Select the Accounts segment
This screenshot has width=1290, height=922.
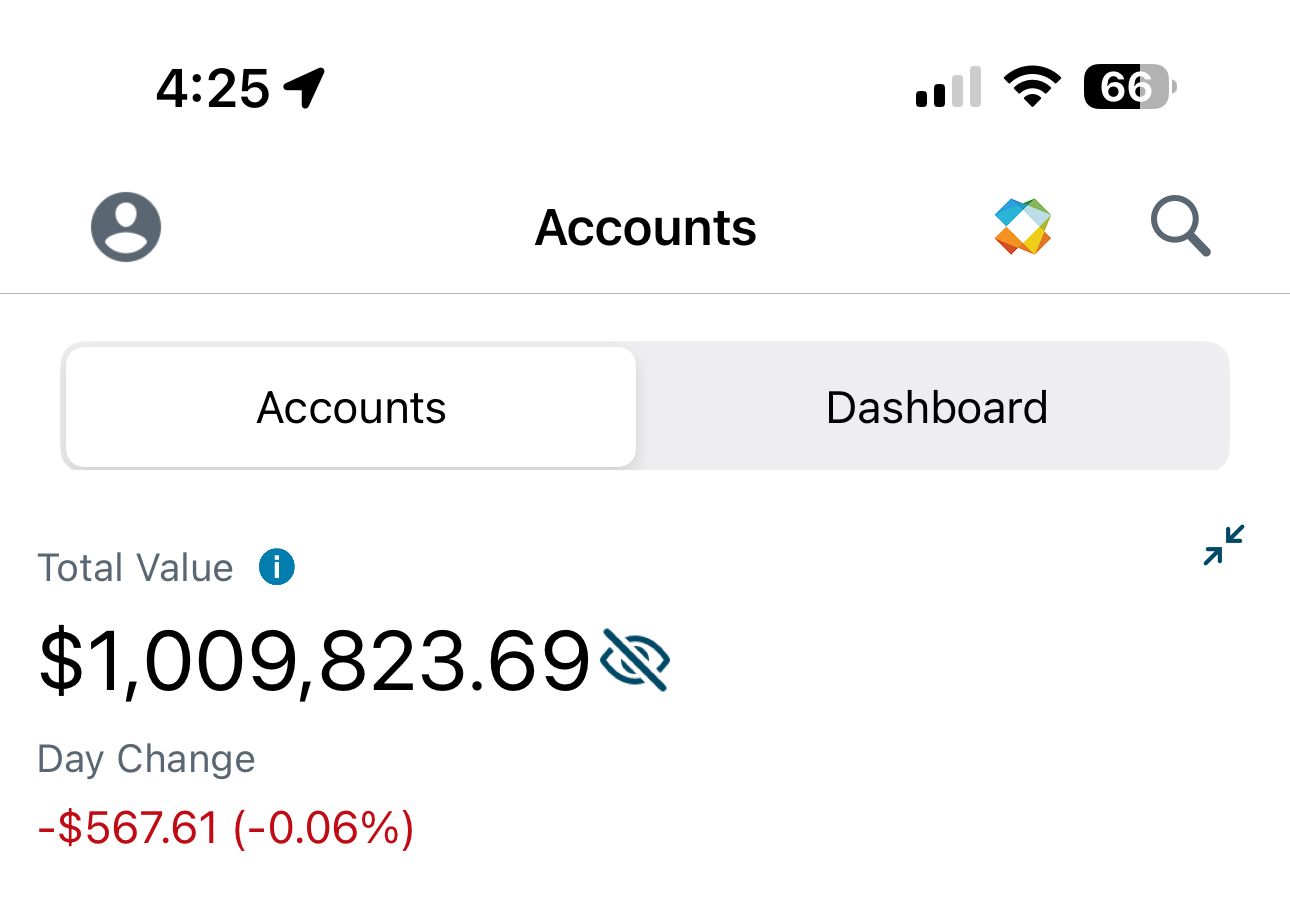click(x=351, y=407)
